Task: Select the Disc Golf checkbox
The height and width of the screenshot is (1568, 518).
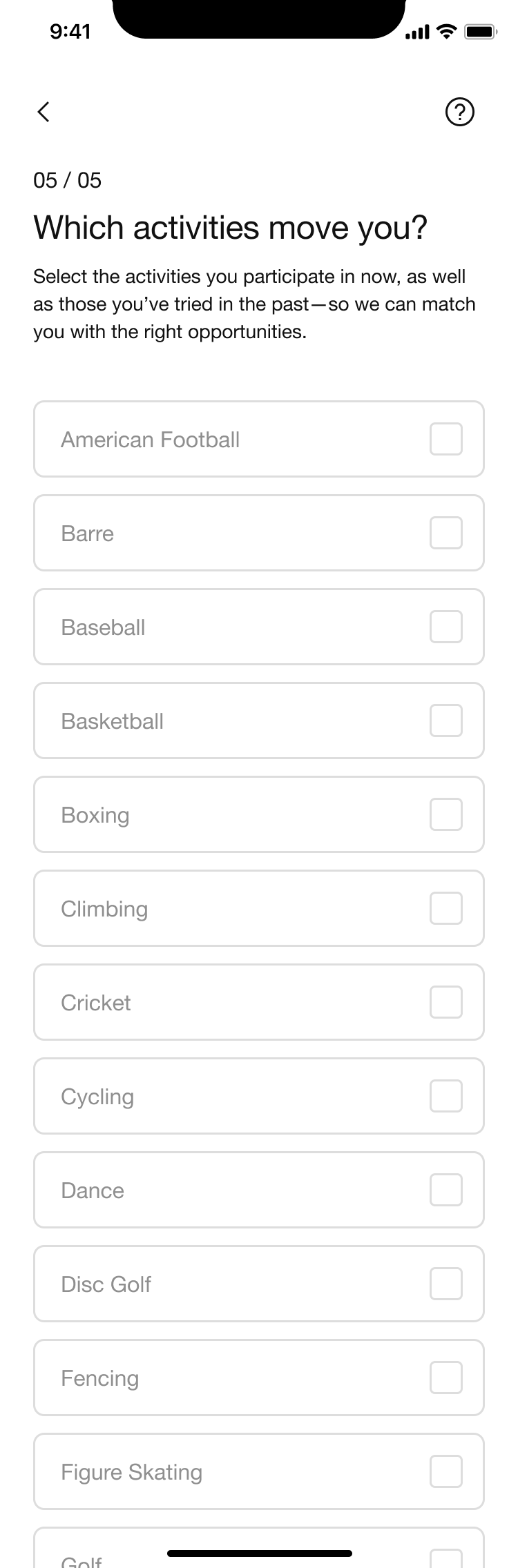Action: point(445,1284)
